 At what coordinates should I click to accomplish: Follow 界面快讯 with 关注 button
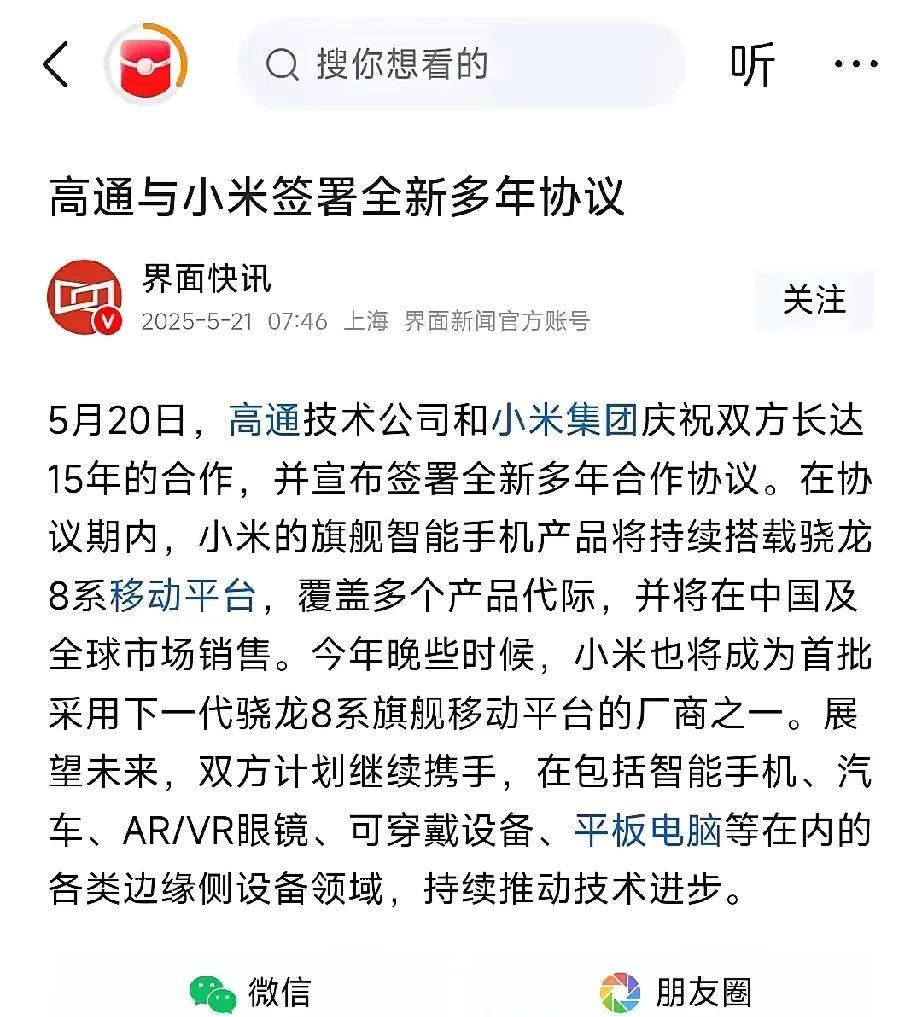[814, 300]
